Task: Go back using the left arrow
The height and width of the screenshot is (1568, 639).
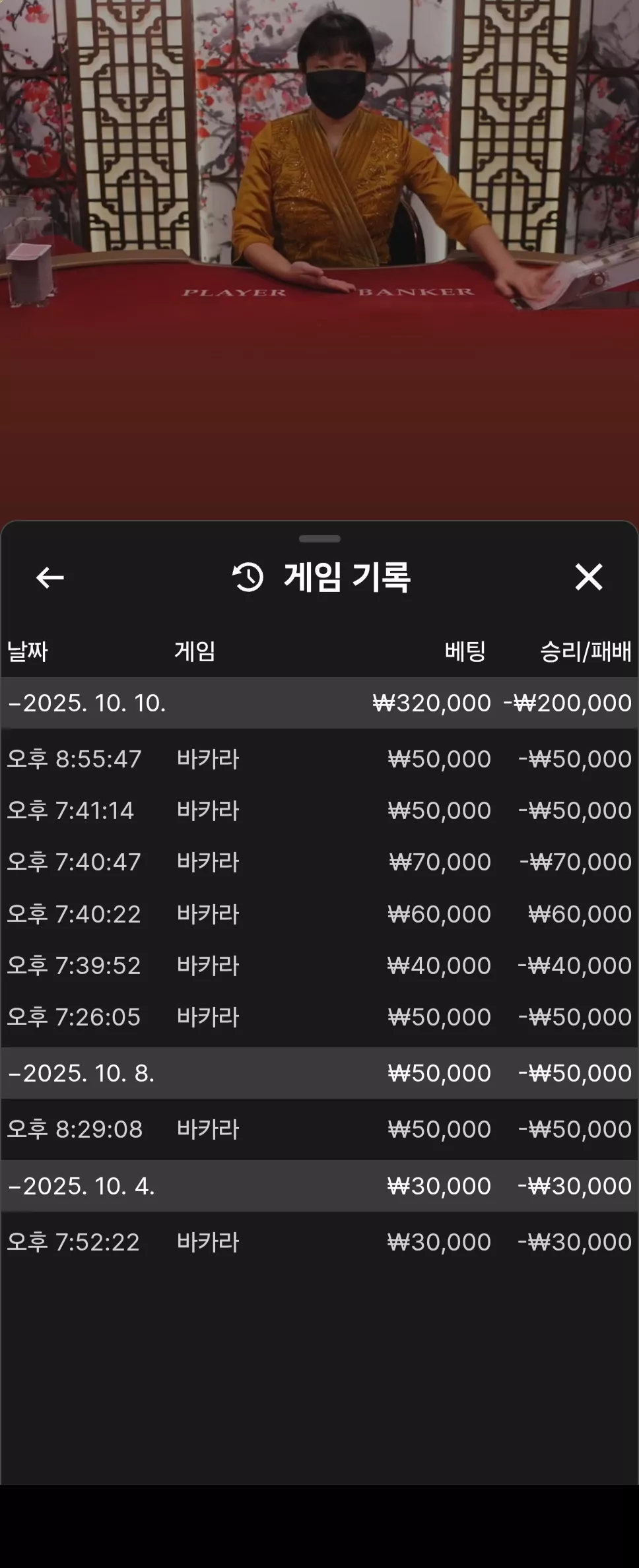Action: tap(50, 577)
